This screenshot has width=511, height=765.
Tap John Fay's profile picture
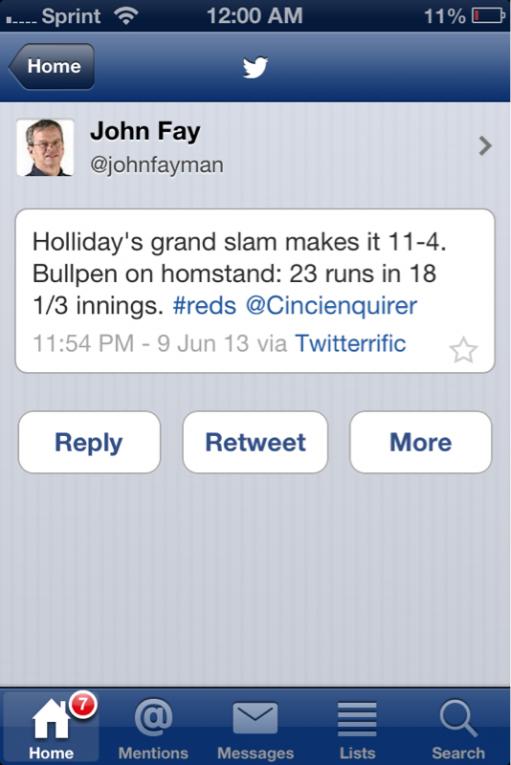click(x=45, y=147)
